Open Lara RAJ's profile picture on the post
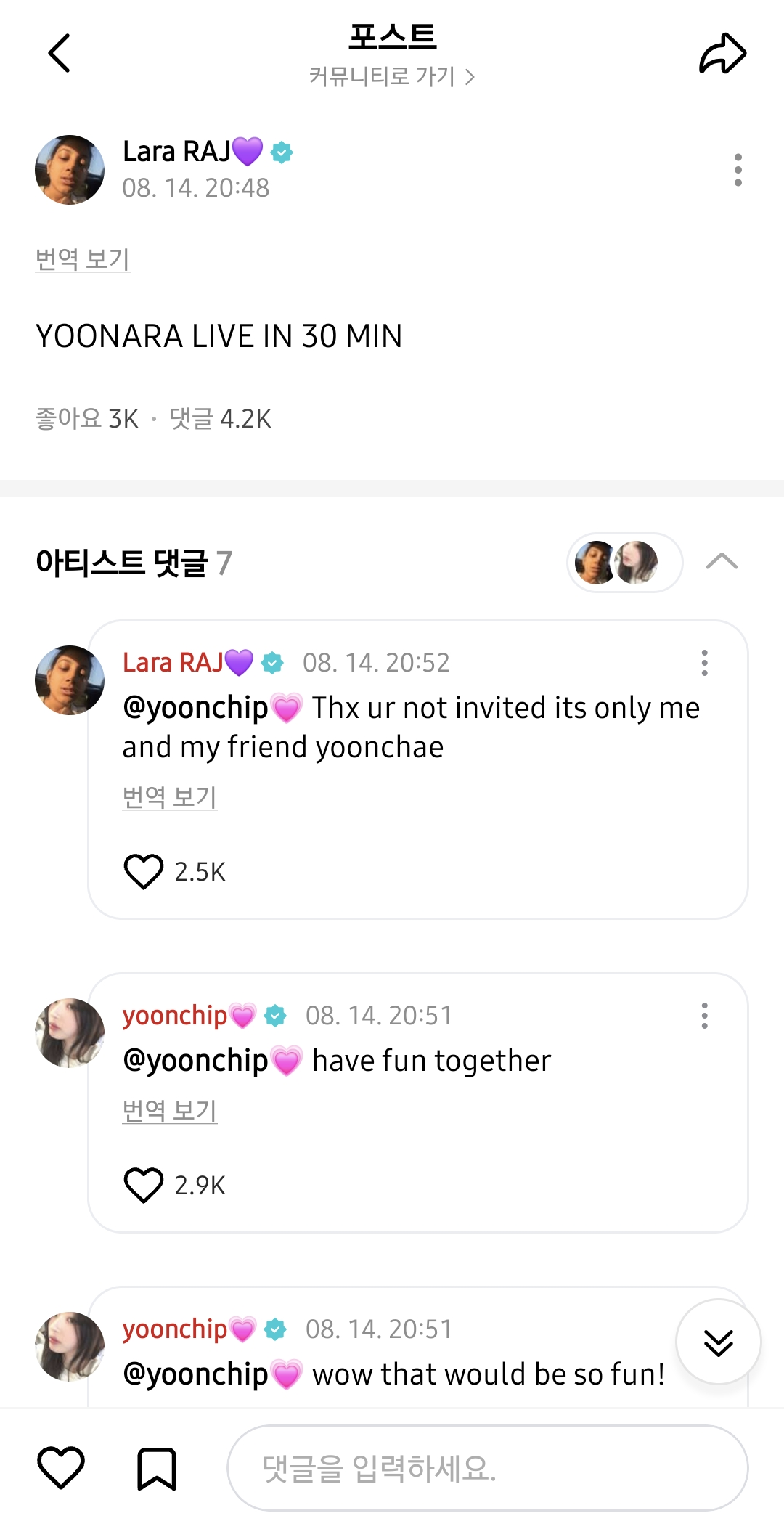The height and width of the screenshot is (1529, 784). (x=70, y=170)
